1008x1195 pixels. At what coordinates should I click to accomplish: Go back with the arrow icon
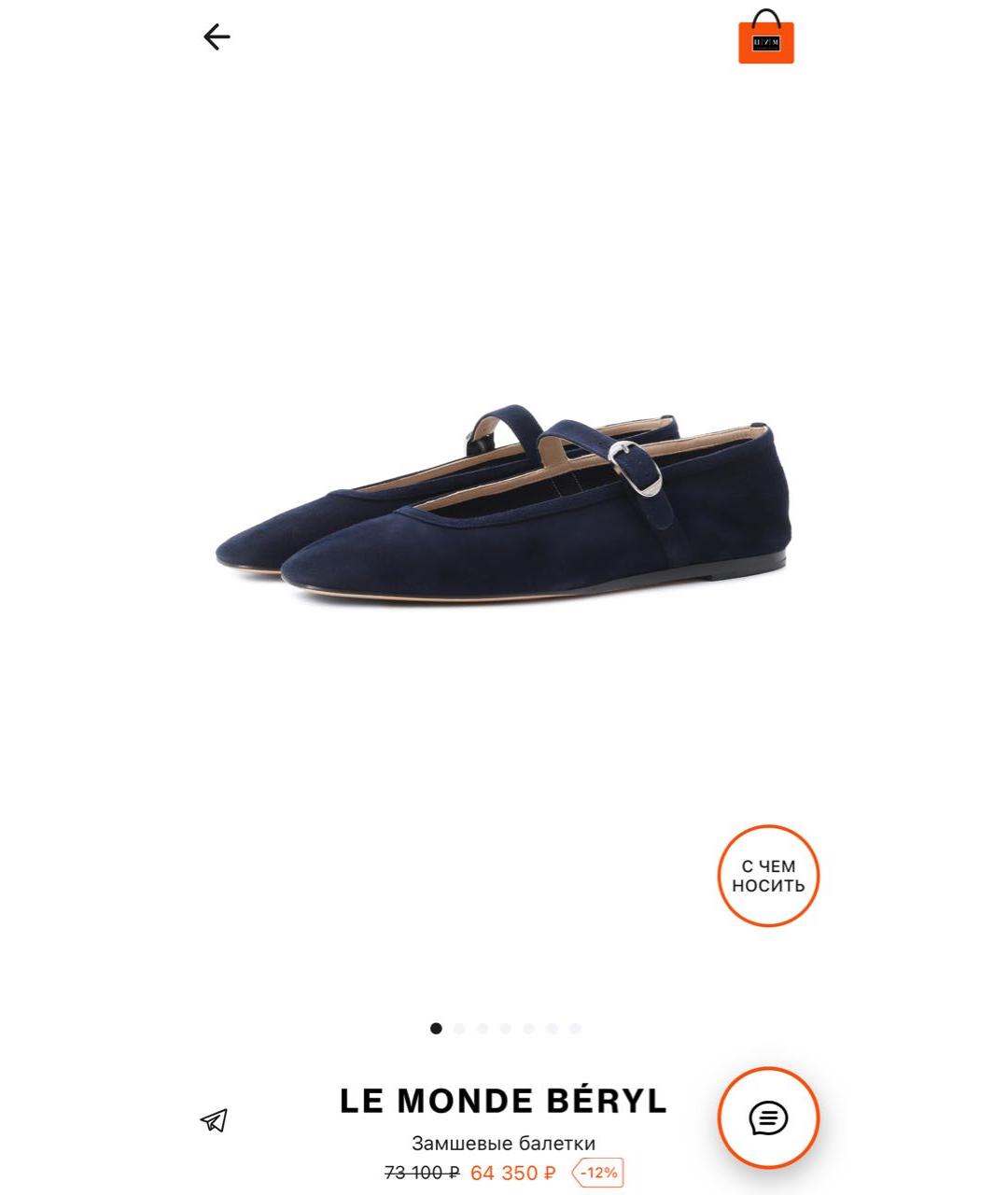point(217,37)
